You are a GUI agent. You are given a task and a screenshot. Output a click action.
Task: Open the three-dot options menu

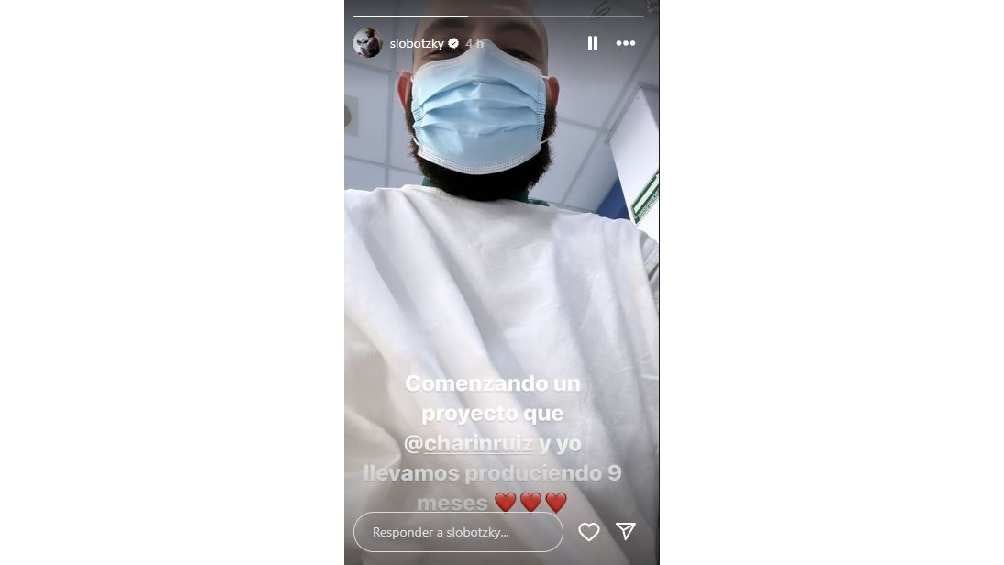click(x=626, y=43)
